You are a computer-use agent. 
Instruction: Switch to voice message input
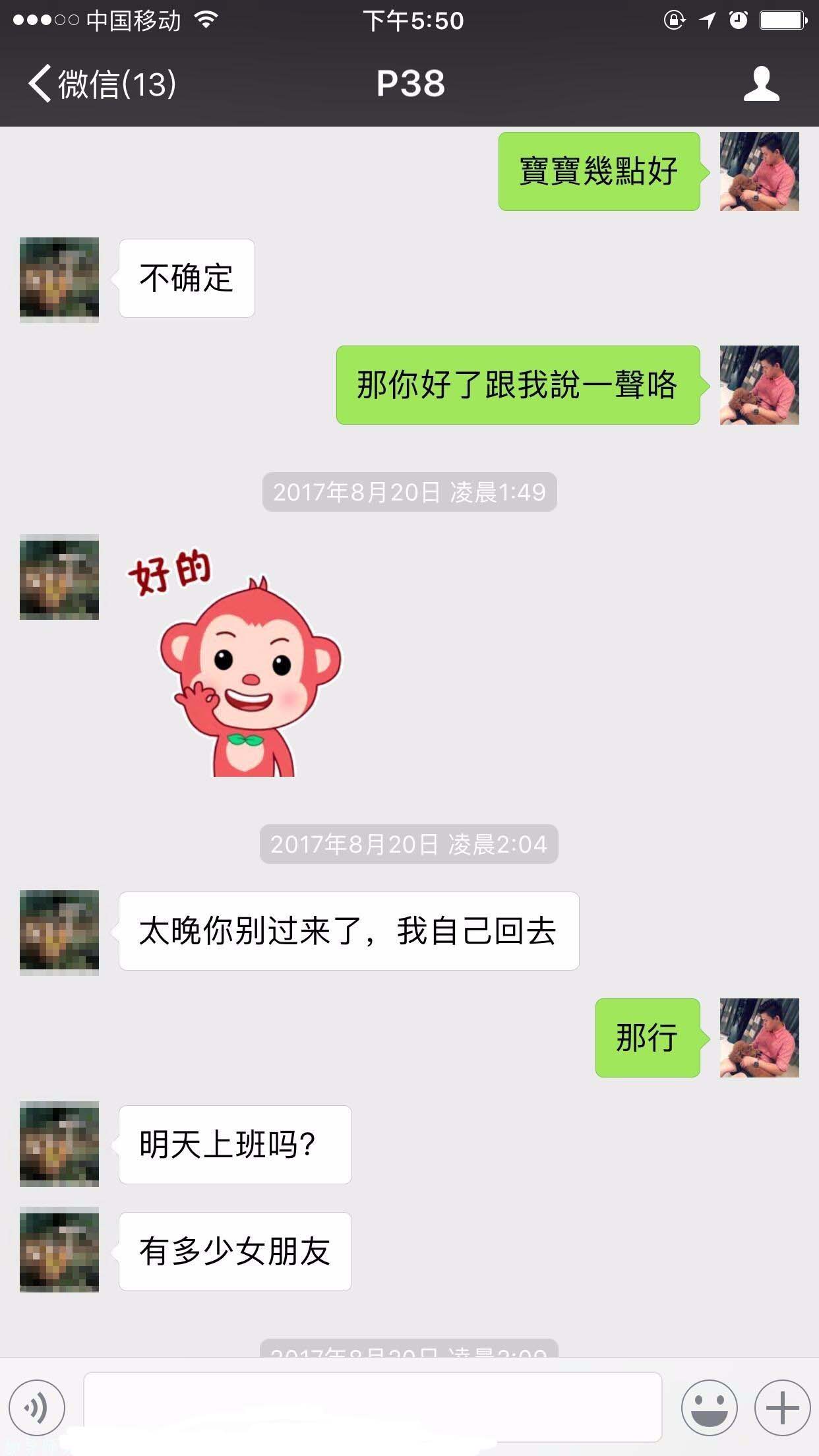click(37, 1408)
